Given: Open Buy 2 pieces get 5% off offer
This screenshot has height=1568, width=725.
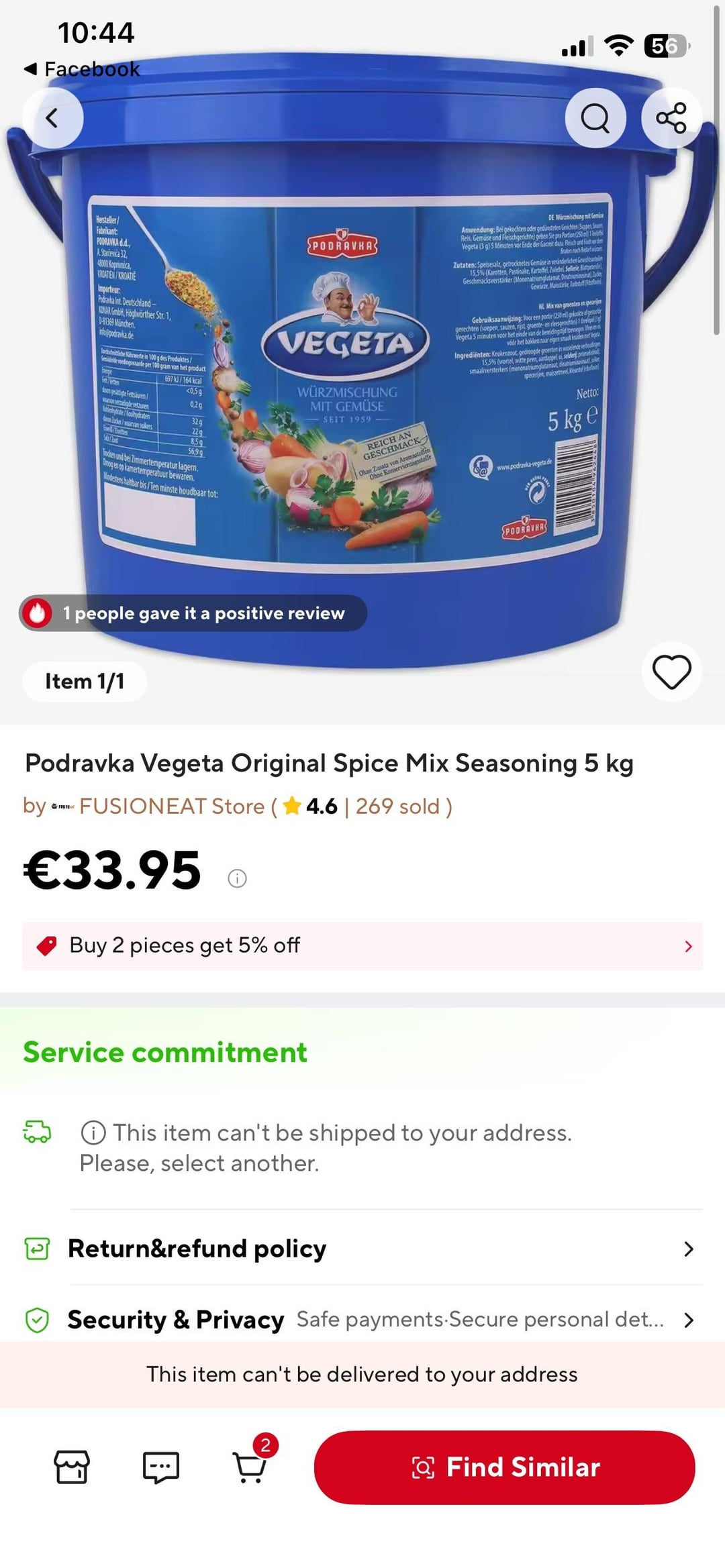Looking at the screenshot, I should point(362,945).
